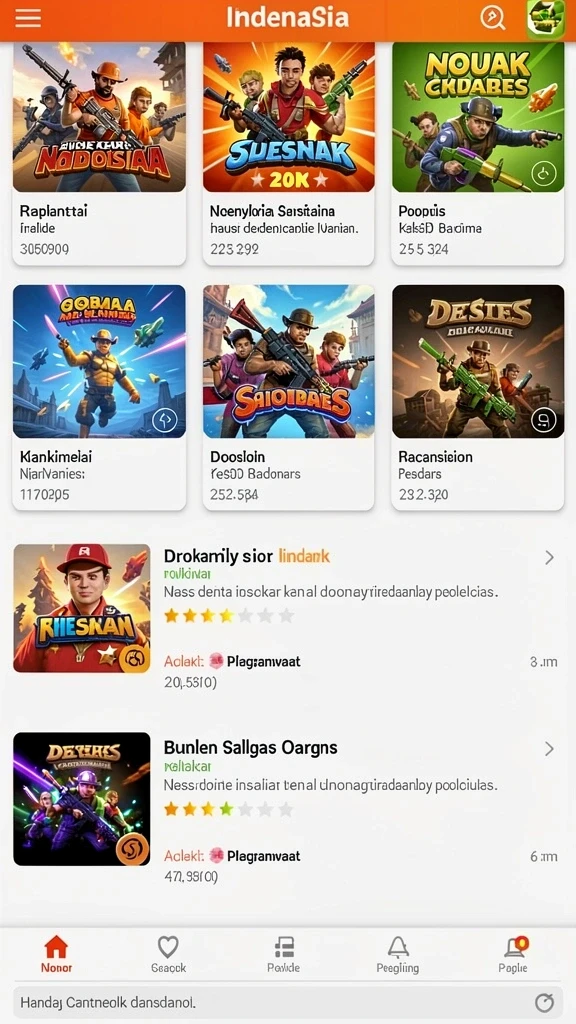
Task: Open the Noenyloria Sasitaina game card
Action: point(289,154)
